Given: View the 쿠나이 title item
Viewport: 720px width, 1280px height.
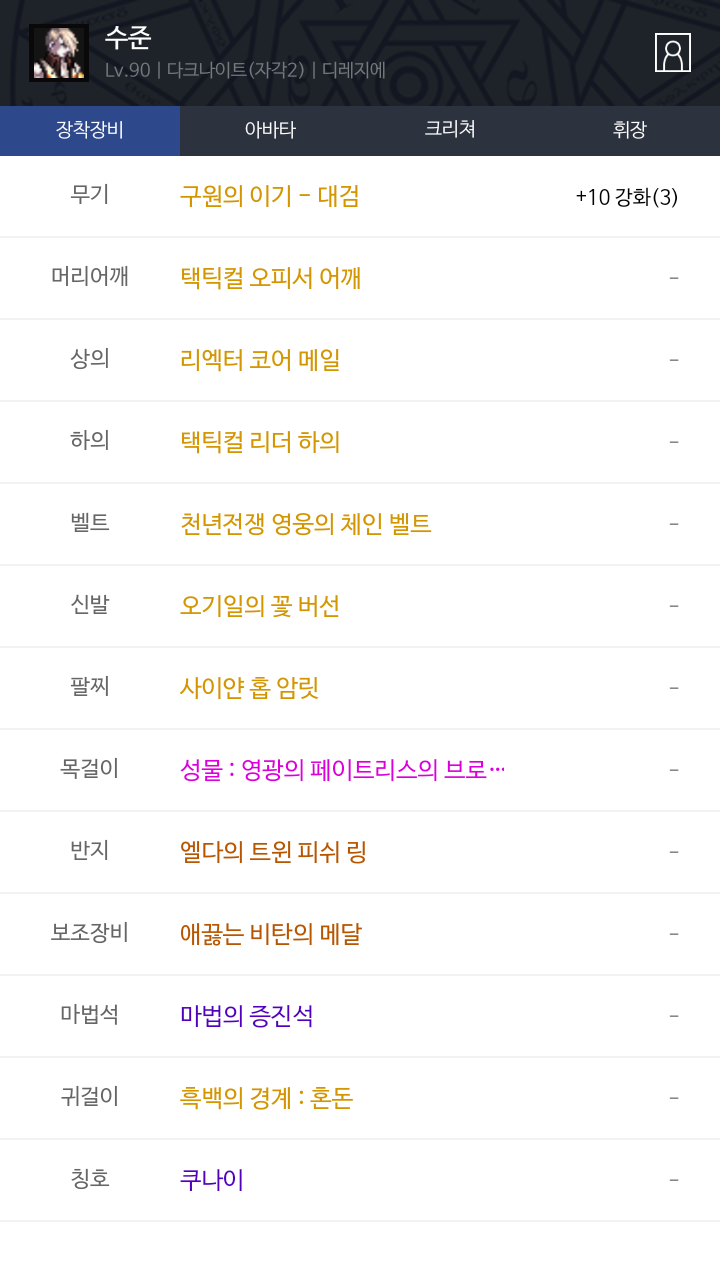Looking at the screenshot, I should (x=212, y=1180).
